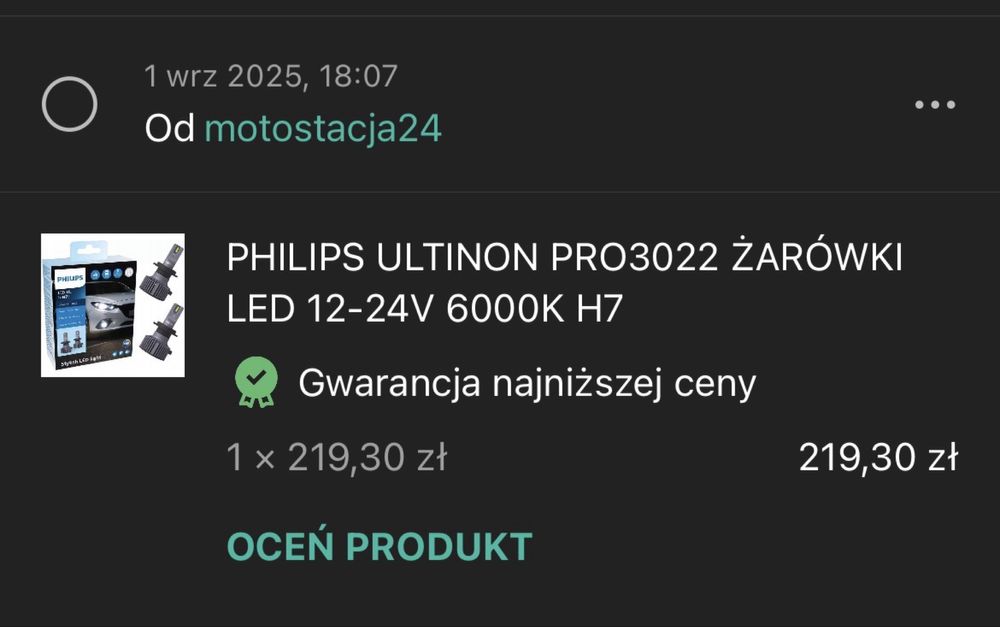Open the Philips Ultinon bulbs product thumbnail
The height and width of the screenshot is (627, 1000).
coord(112,304)
